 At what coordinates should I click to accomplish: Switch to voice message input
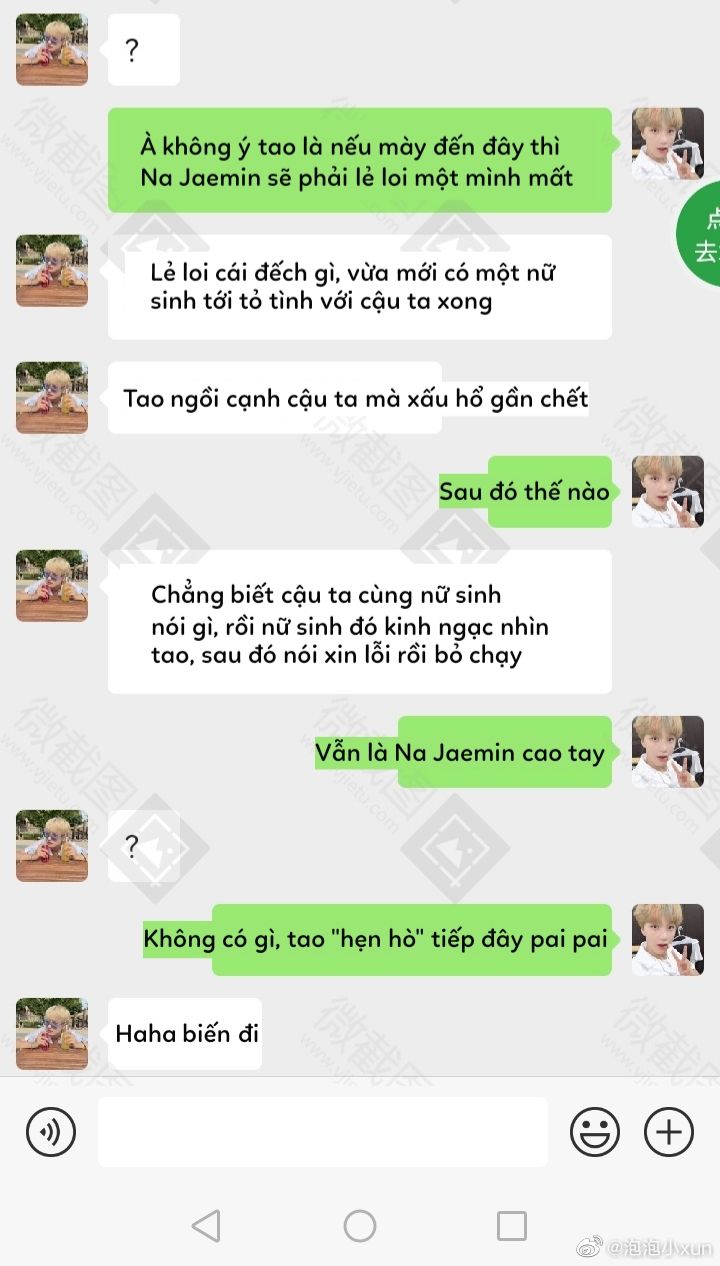51,1132
